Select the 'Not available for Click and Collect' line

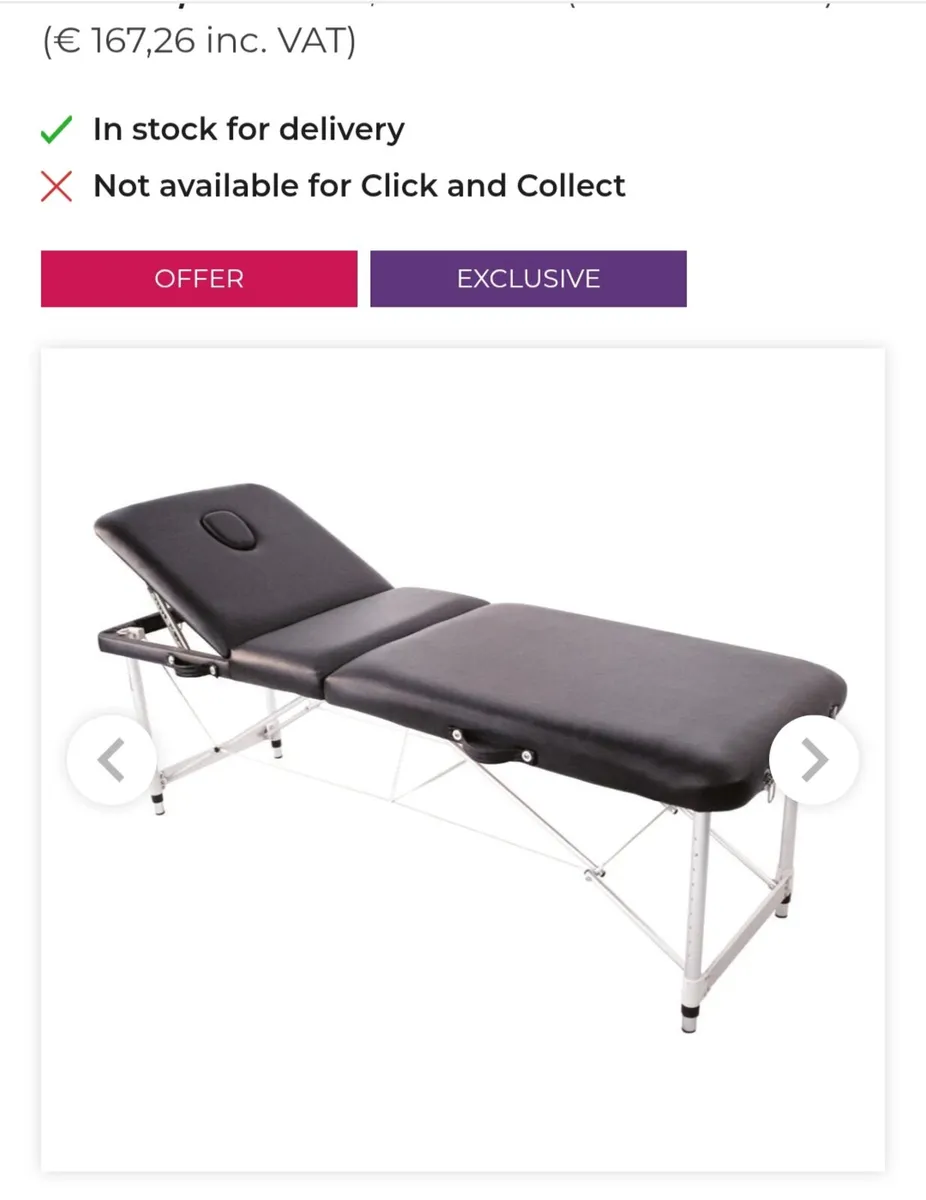point(359,186)
